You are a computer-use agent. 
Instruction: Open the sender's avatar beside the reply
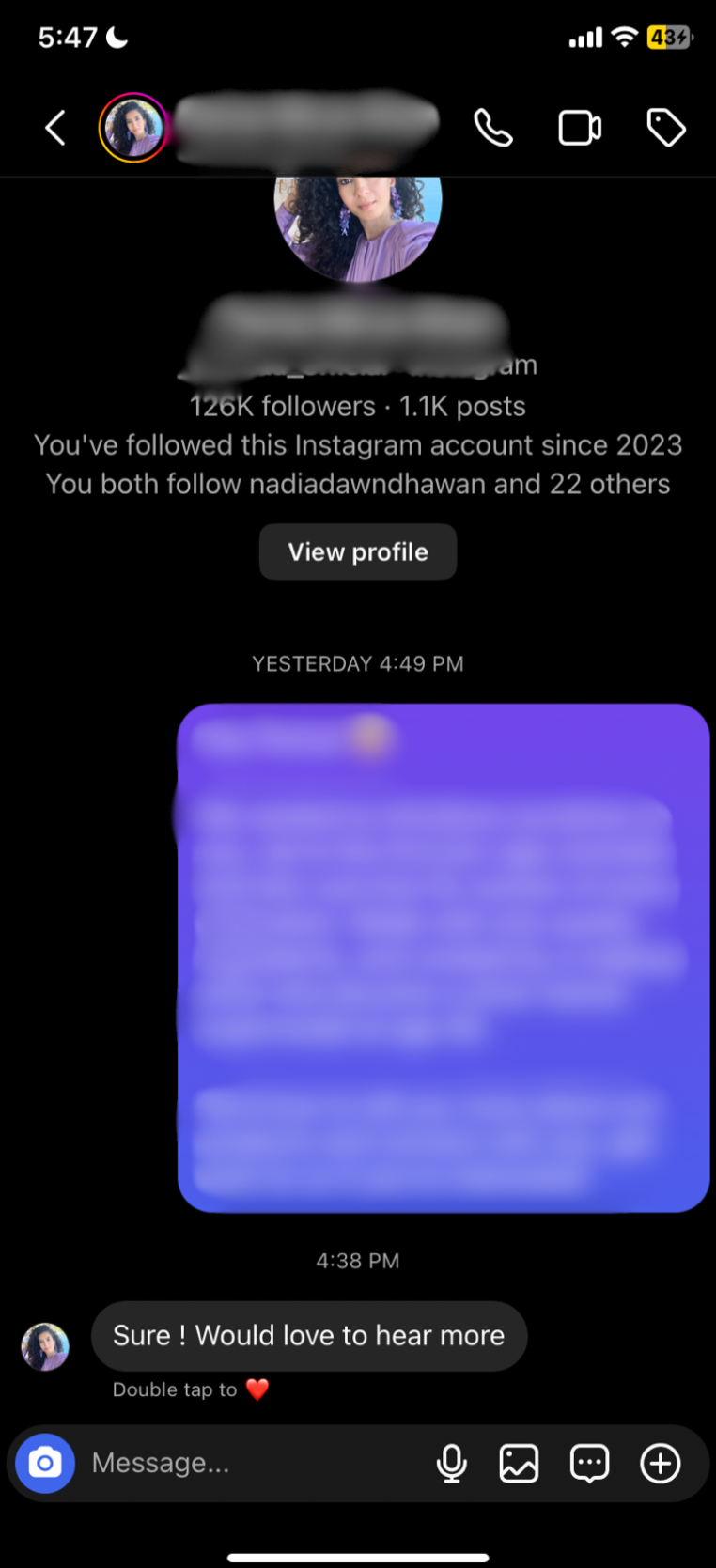tap(45, 1346)
